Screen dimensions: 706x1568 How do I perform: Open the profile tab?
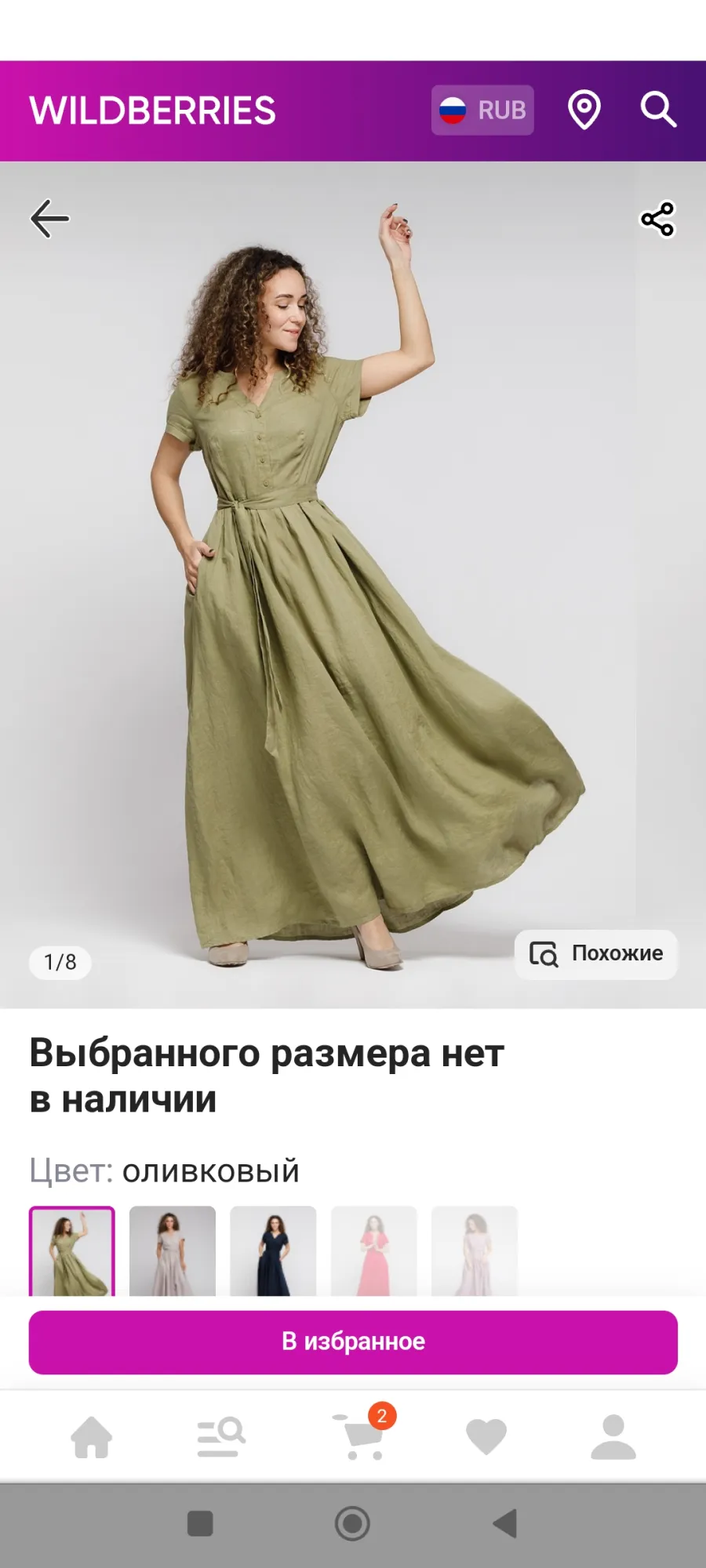pyautogui.click(x=613, y=1436)
